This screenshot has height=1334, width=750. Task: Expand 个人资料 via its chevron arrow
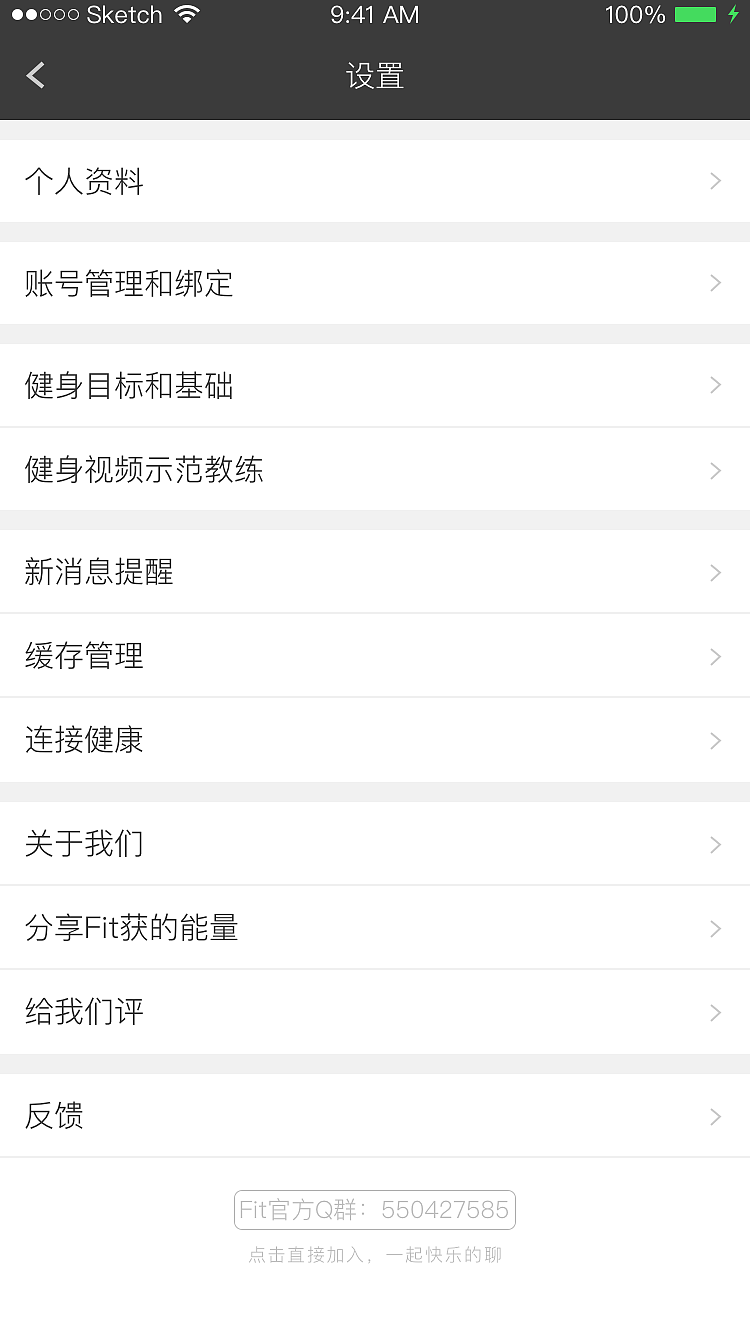(x=715, y=181)
